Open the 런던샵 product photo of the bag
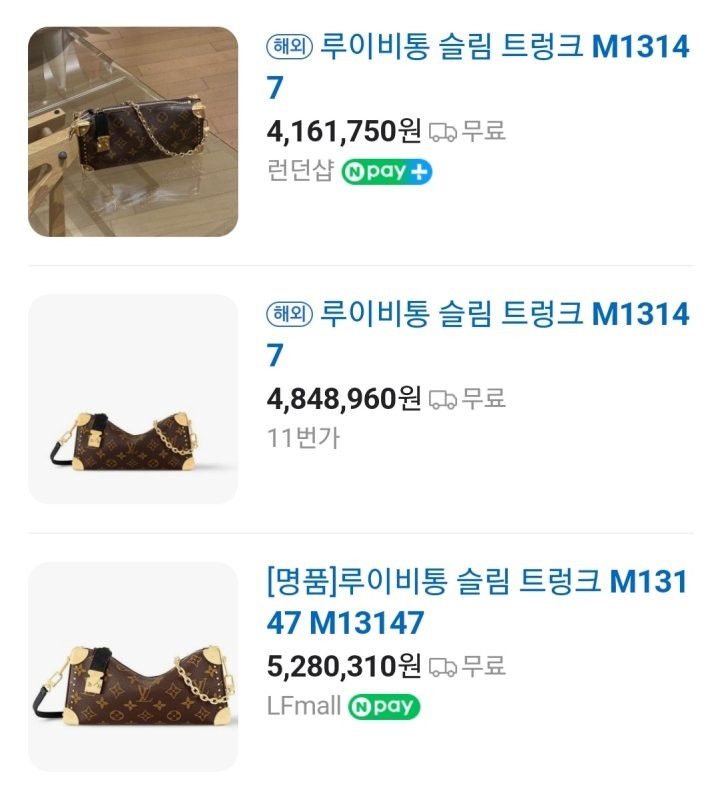This screenshot has width=720, height=786. click(x=133, y=131)
